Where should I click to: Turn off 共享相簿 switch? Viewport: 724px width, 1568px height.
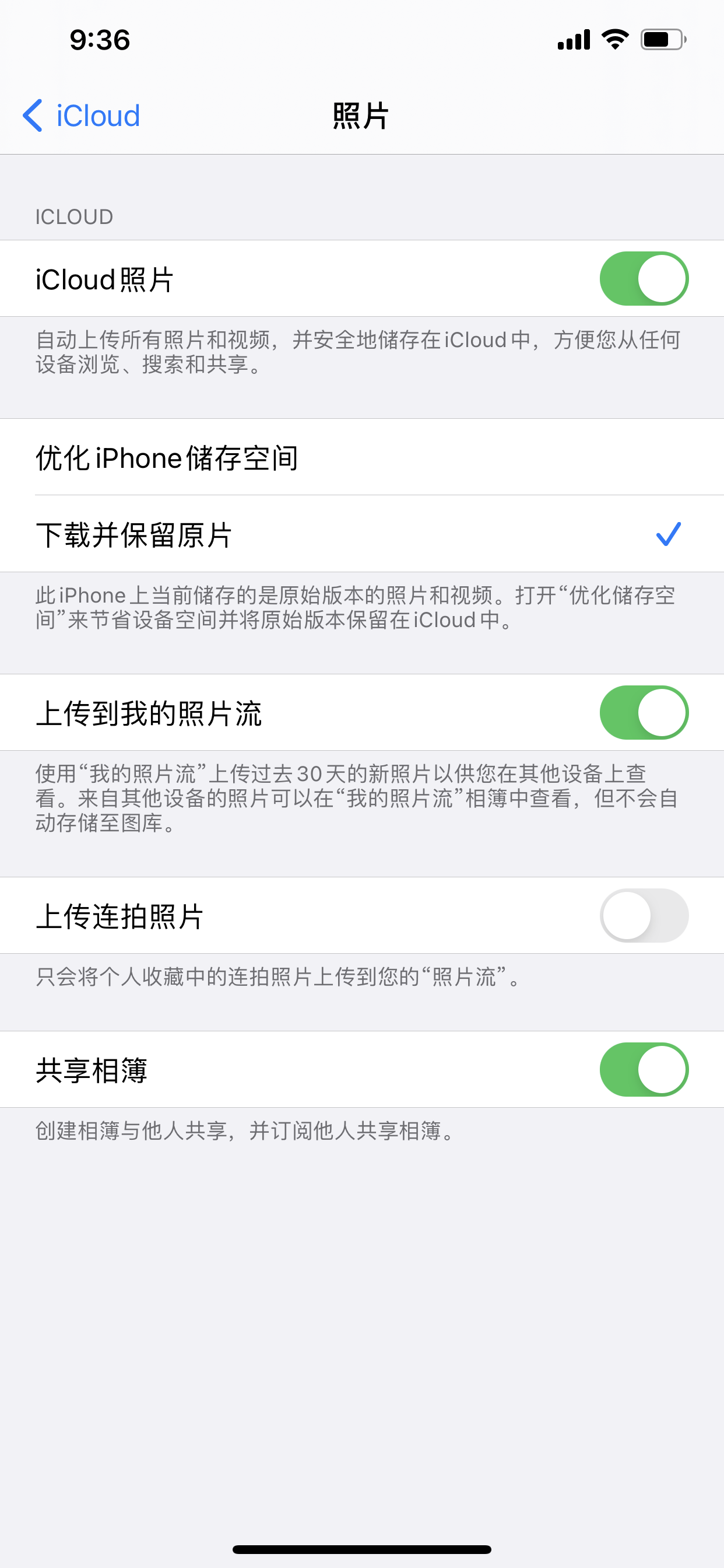(643, 1069)
